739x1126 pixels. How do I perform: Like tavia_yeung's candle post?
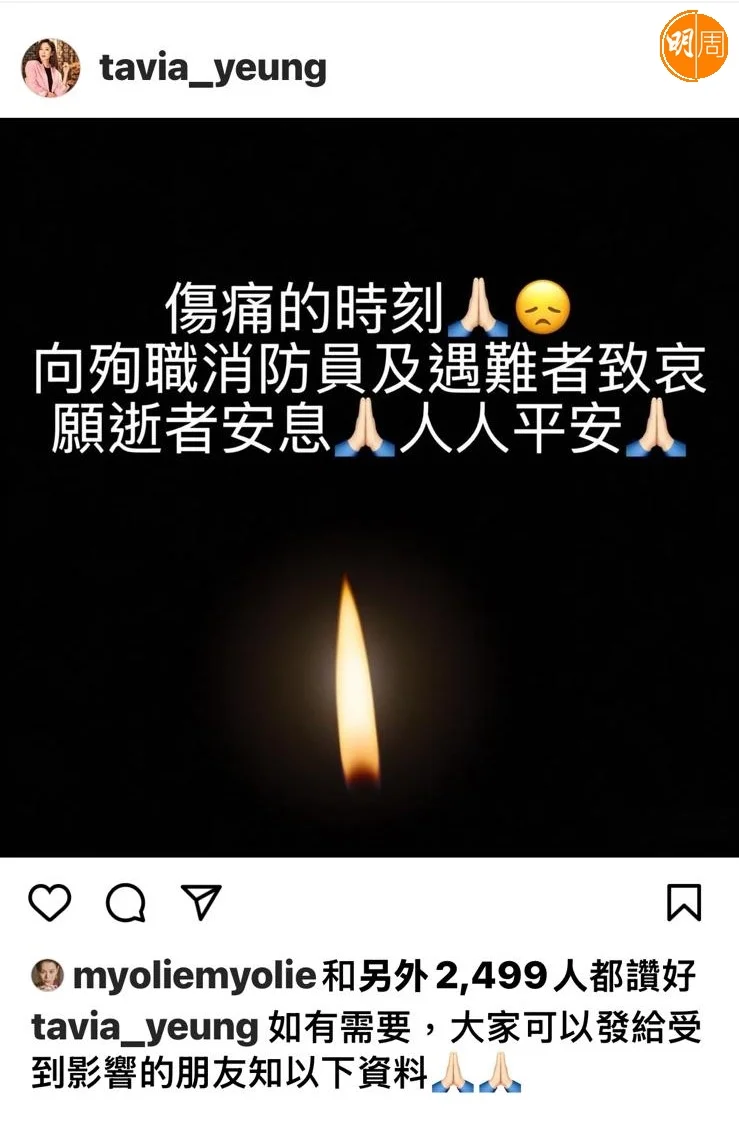point(49,903)
